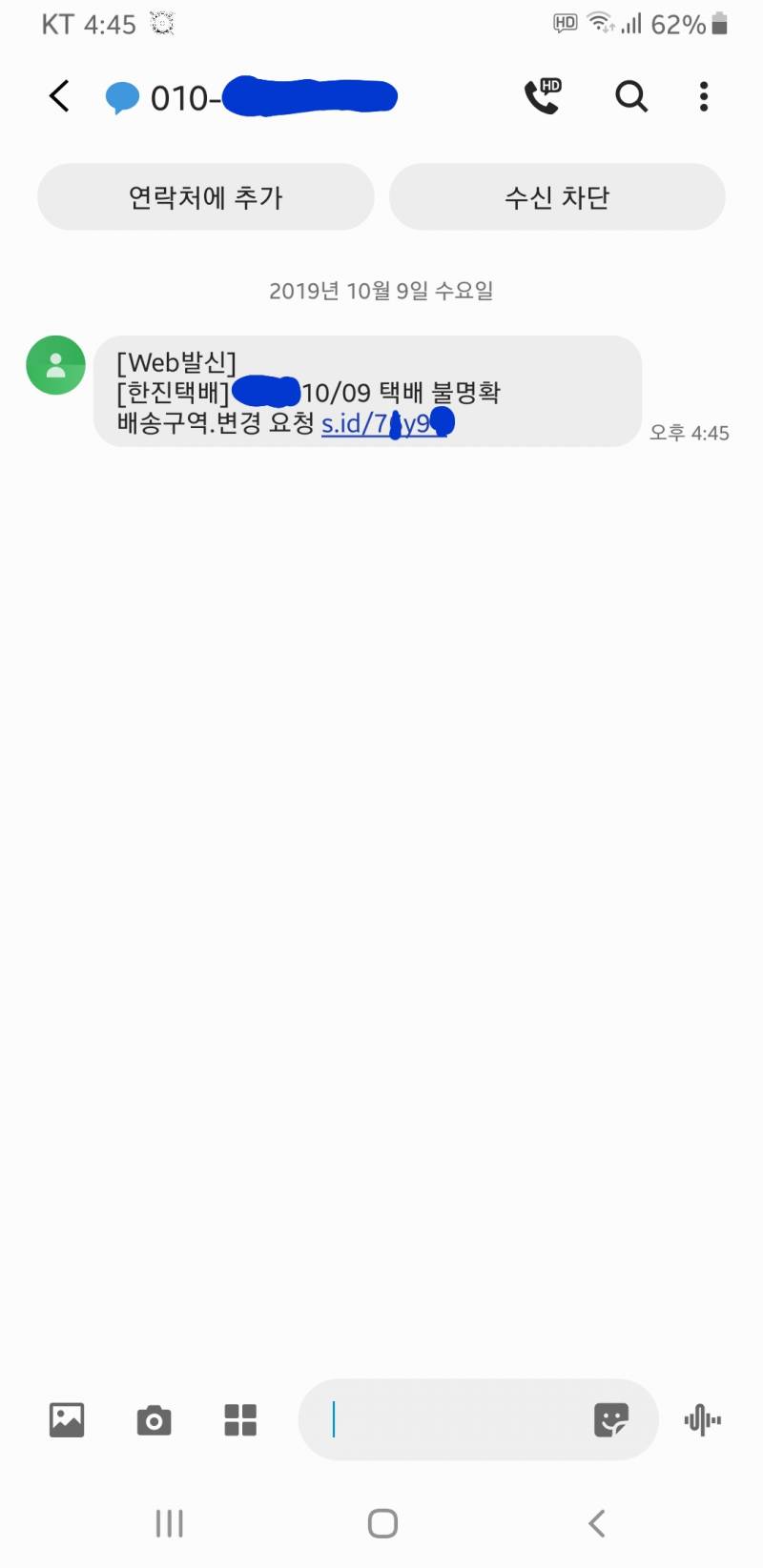Select the Hanjin delivery message bubble
The height and width of the screenshot is (1568, 763).
pyautogui.click(x=372, y=391)
